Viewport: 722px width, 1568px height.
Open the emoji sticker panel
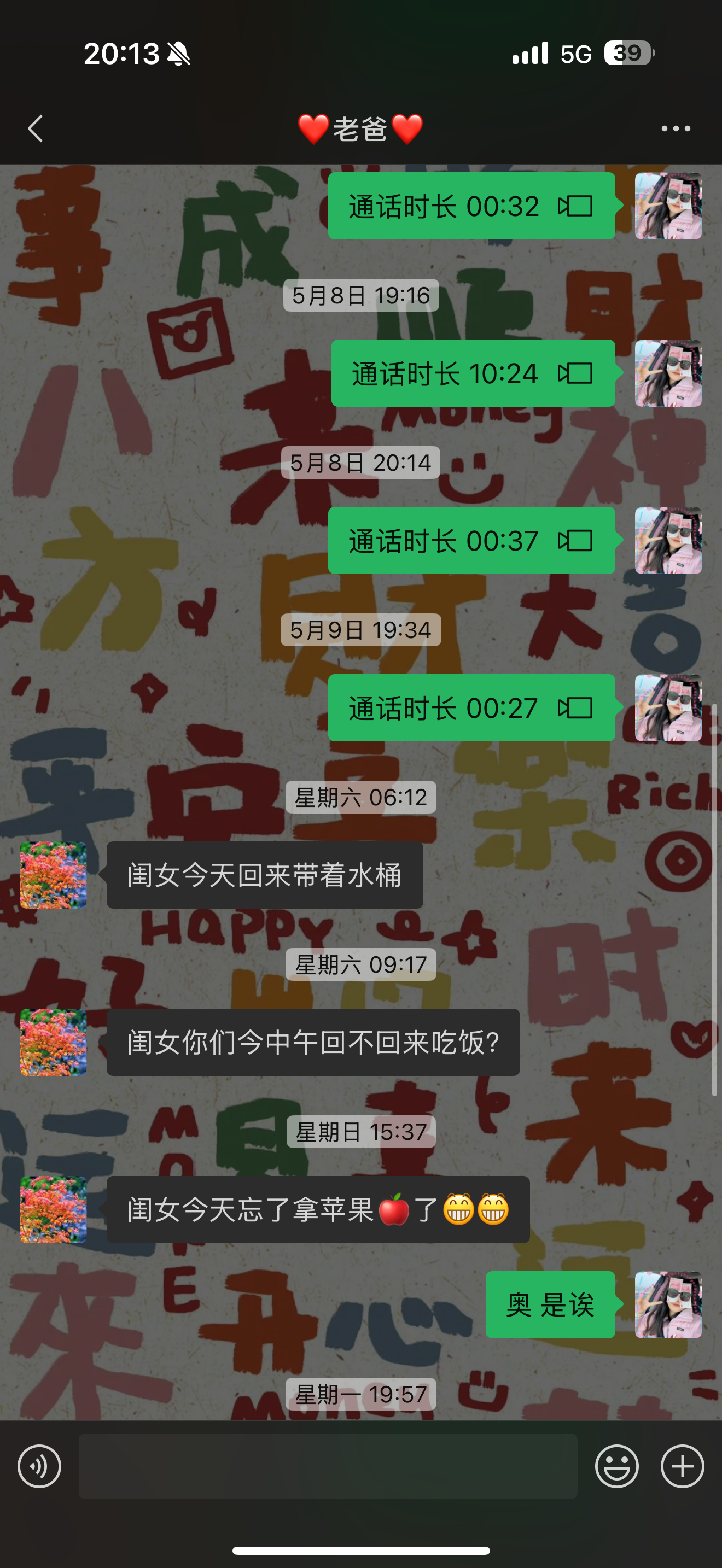point(616,1466)
